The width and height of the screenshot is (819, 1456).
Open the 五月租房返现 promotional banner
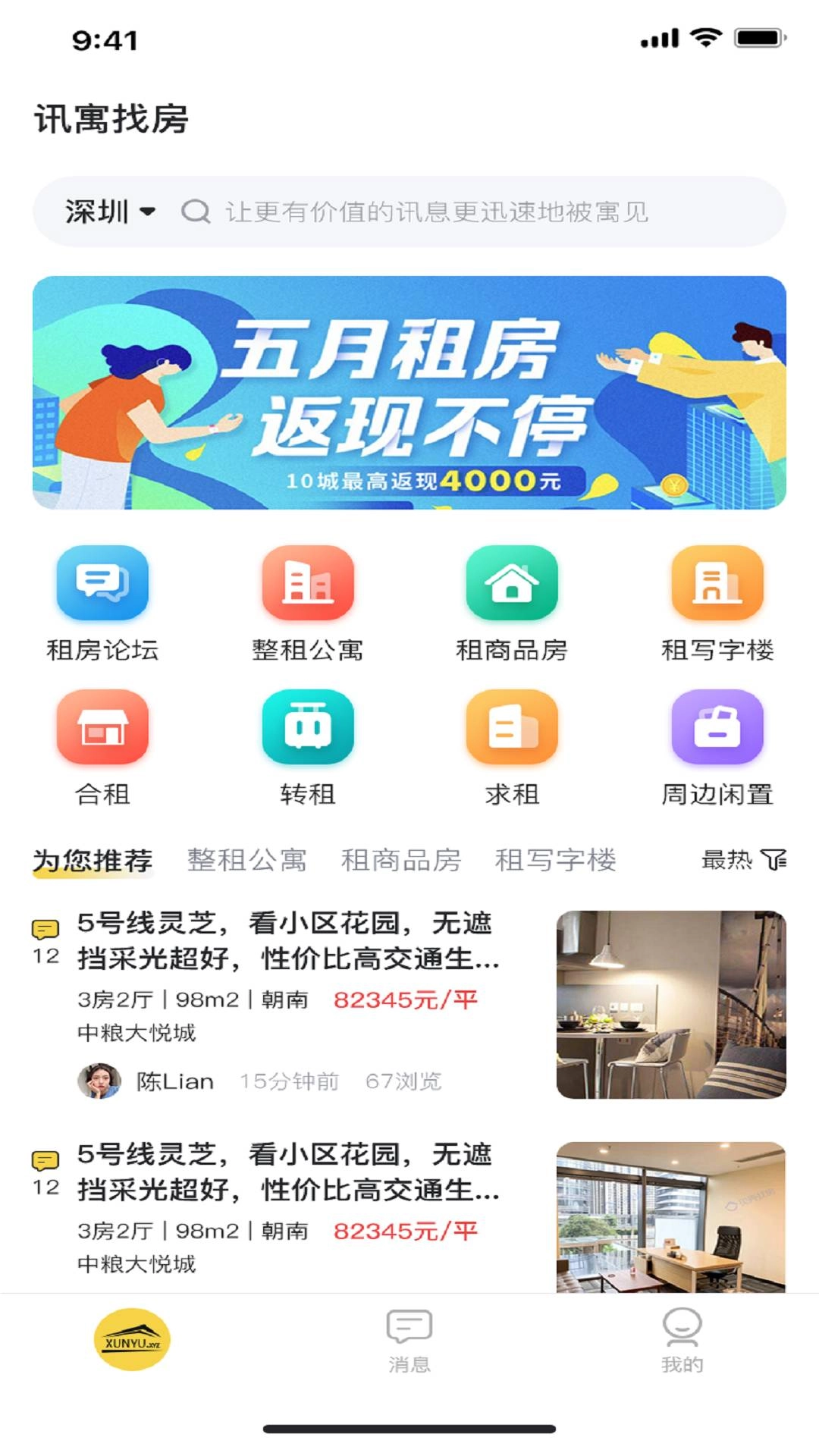[x=409, y=395]
